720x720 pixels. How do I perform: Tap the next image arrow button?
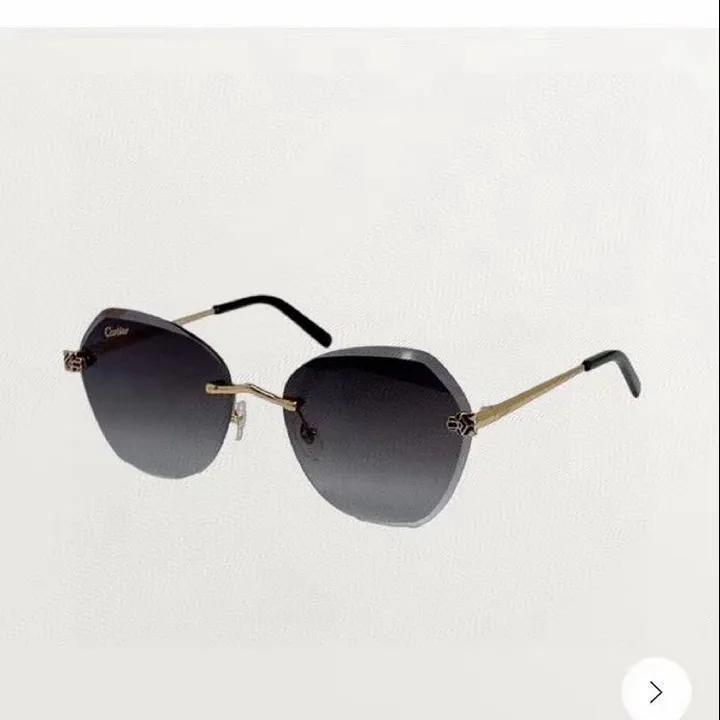point(656,691)
